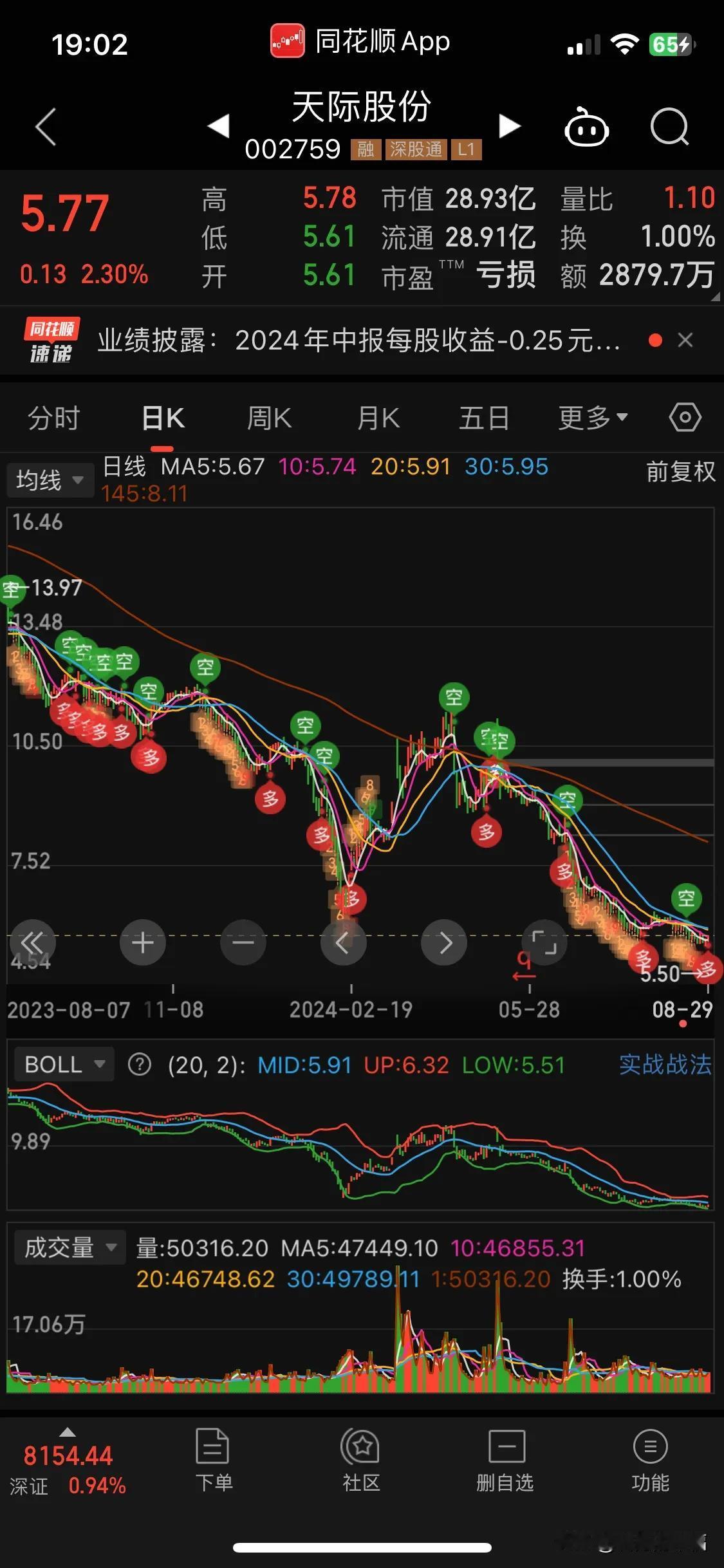This screenshot has width=724, height=1568.
Task: Dismiss the 业绩披露 news banner
Action: 685,340
